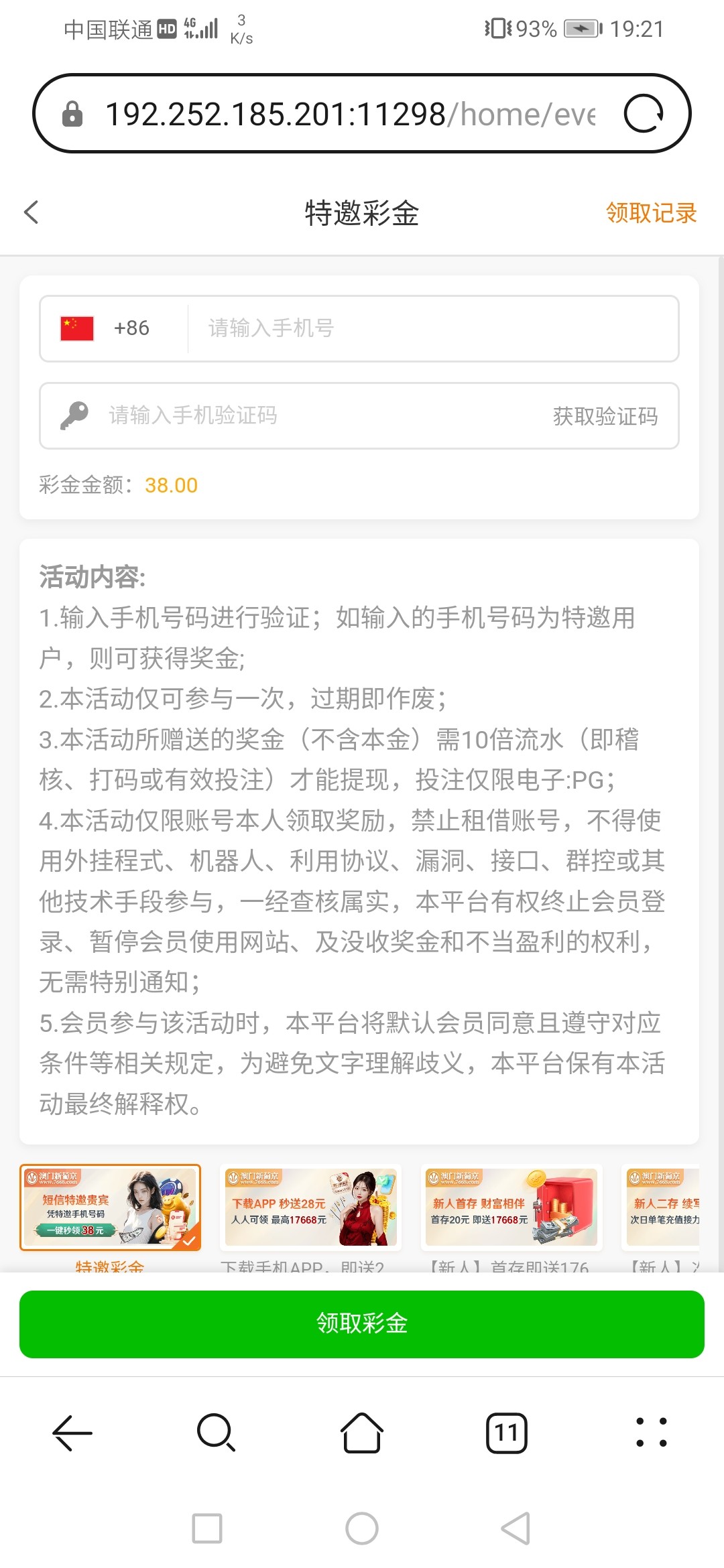Return to the phone's home screen
Image resolution: width=724 pixels, height=1568 pixels.
[x=362, y=1528]
